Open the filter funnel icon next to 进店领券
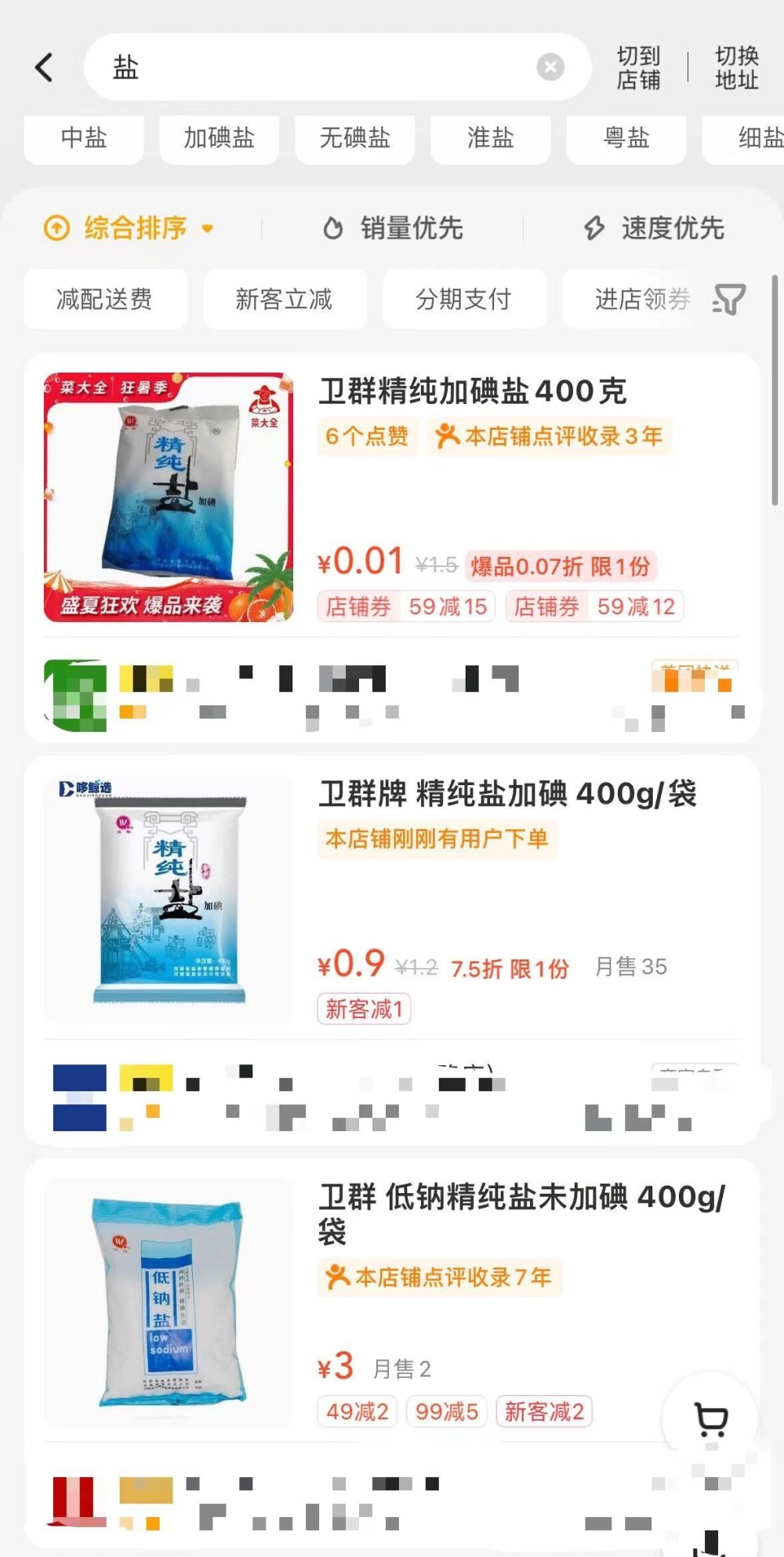The width and height of the screenshot is (784, 1557). point(728,299)
